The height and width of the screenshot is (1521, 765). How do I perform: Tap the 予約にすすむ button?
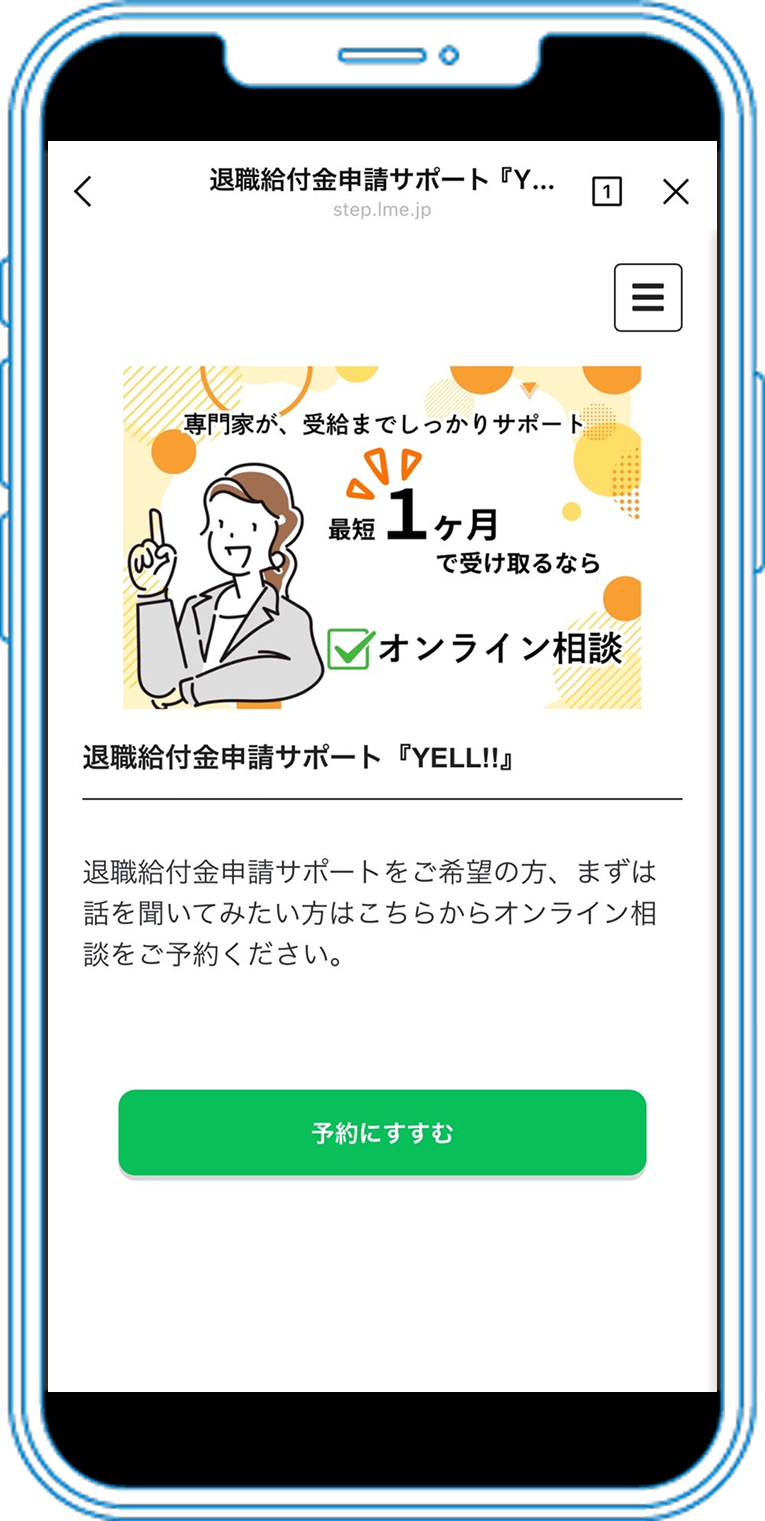click(382, 1132)
